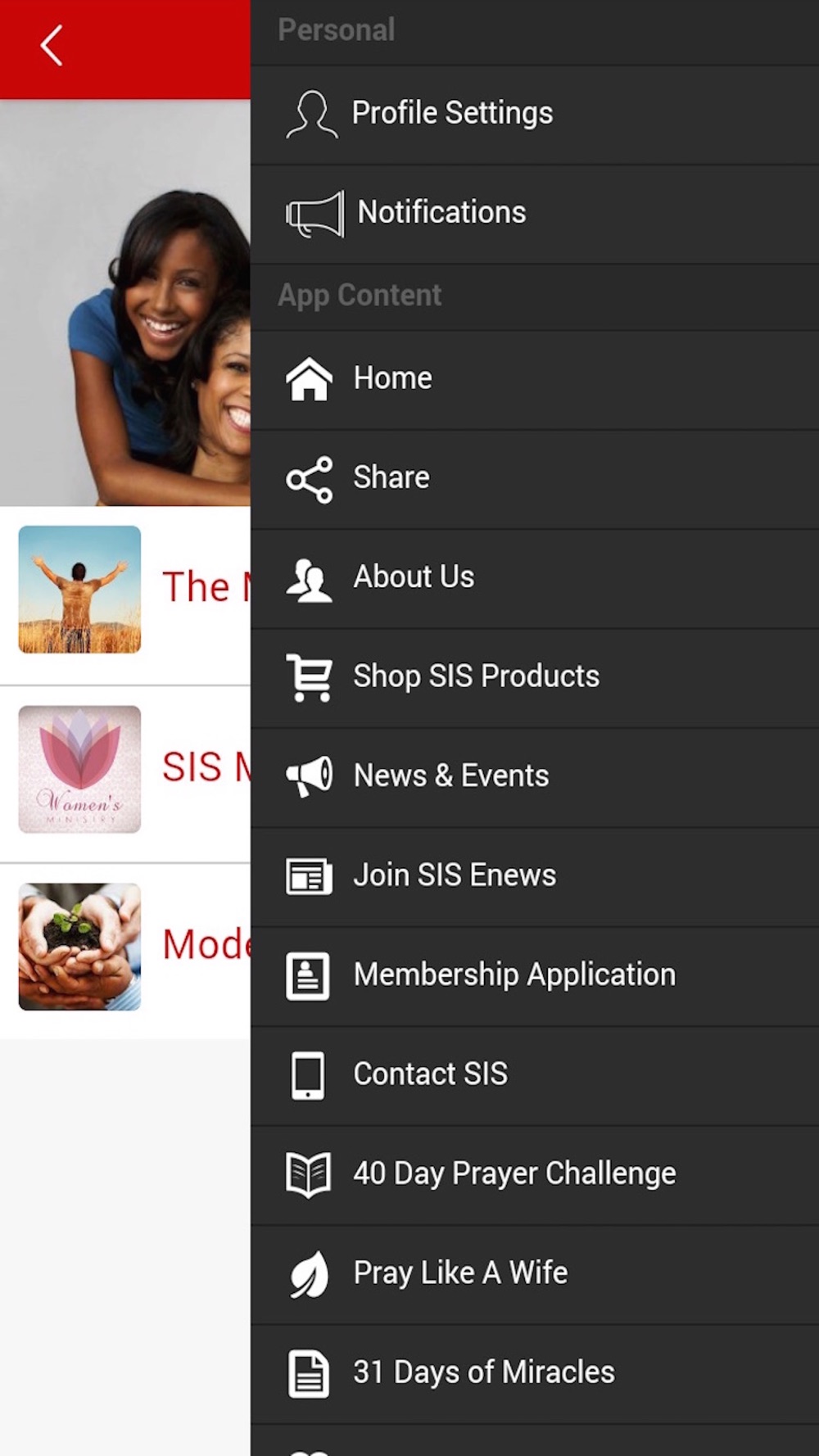Open Shop SIS Products
The width and height of the screenshot is (819, 1456).
coord(476,676)
